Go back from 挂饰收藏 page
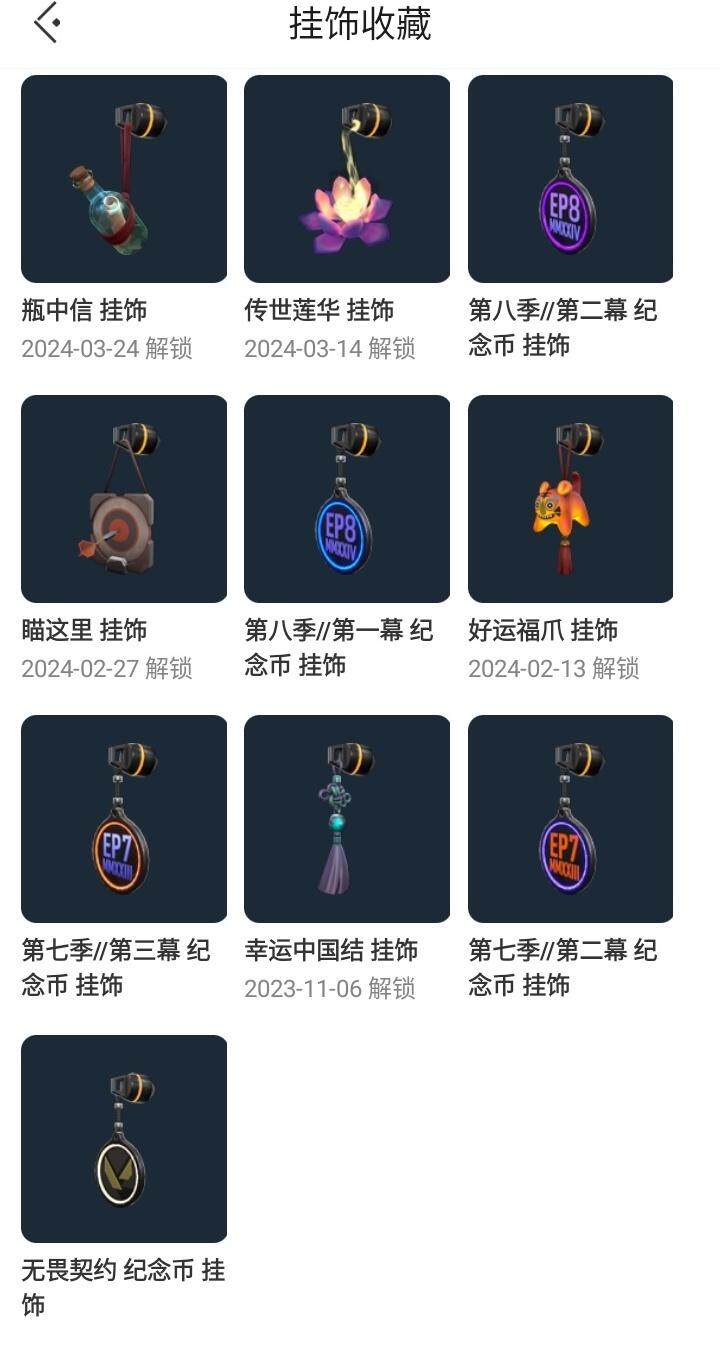 pyautogui.click(x=46, y=23)
